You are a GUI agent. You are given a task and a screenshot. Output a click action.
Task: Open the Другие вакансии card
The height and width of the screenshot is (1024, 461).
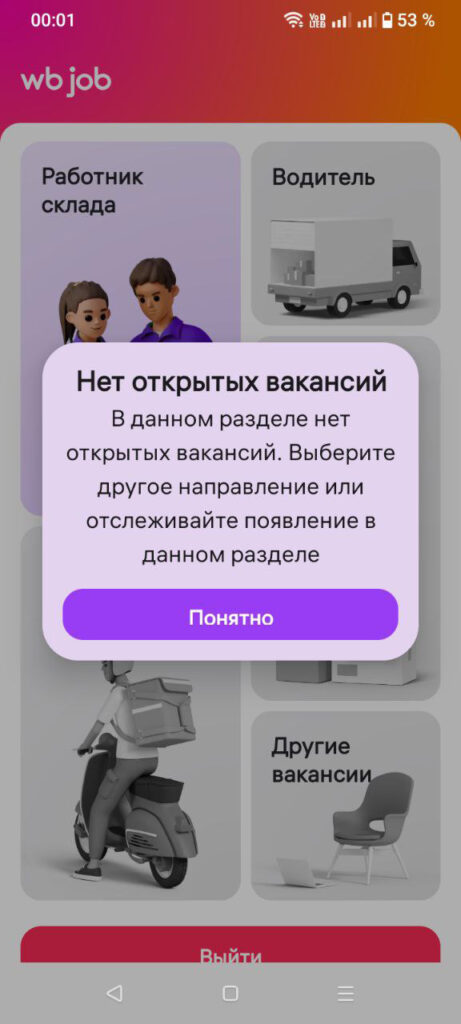pos(345,805)
